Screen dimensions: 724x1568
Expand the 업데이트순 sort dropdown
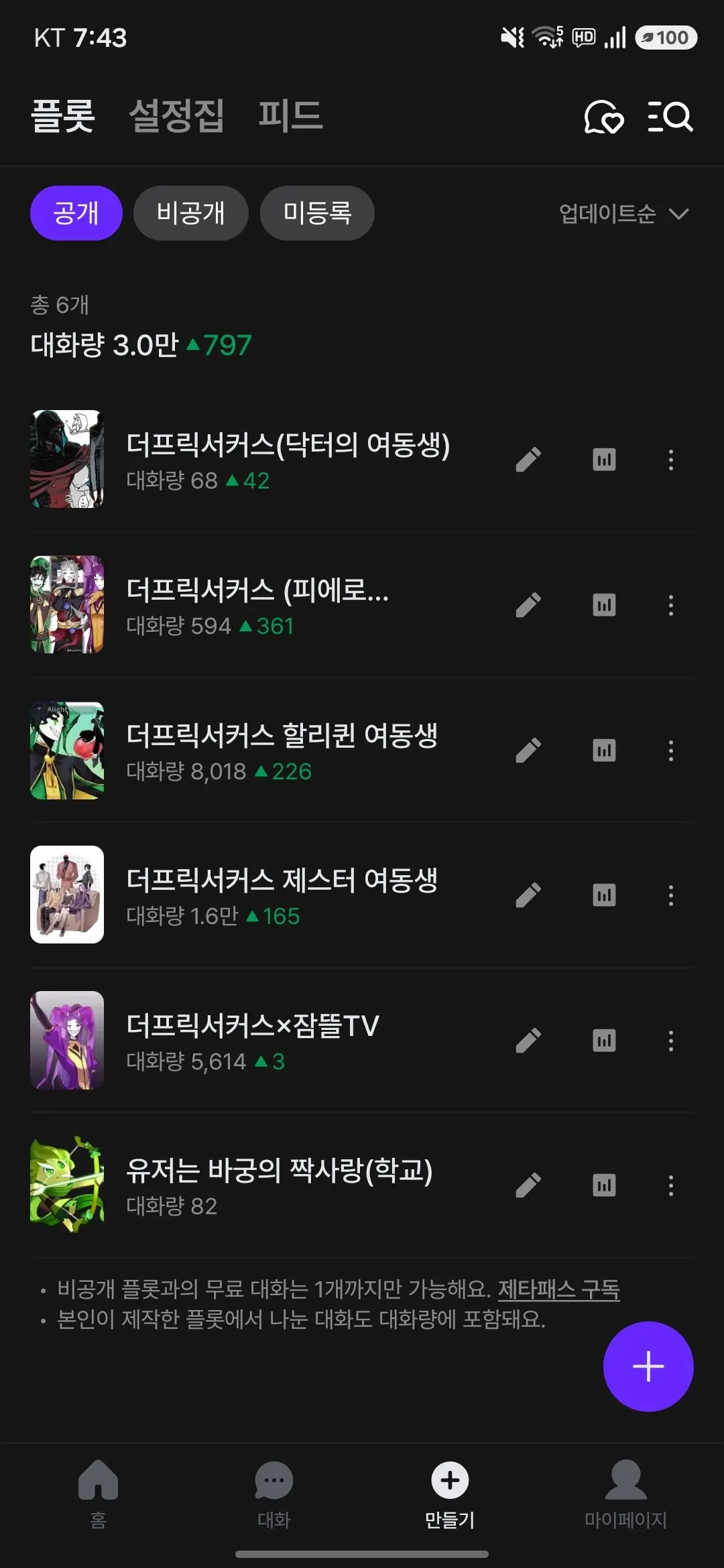[x=623, y=214]
